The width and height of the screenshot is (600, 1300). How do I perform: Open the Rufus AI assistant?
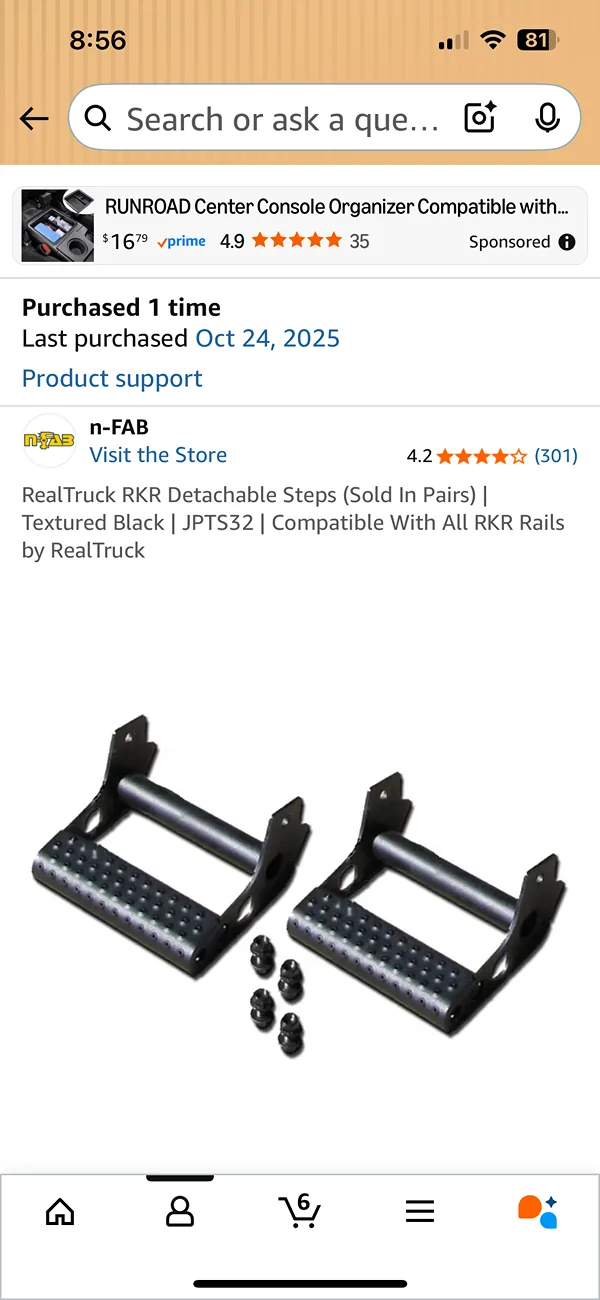tap(538, 1211)
